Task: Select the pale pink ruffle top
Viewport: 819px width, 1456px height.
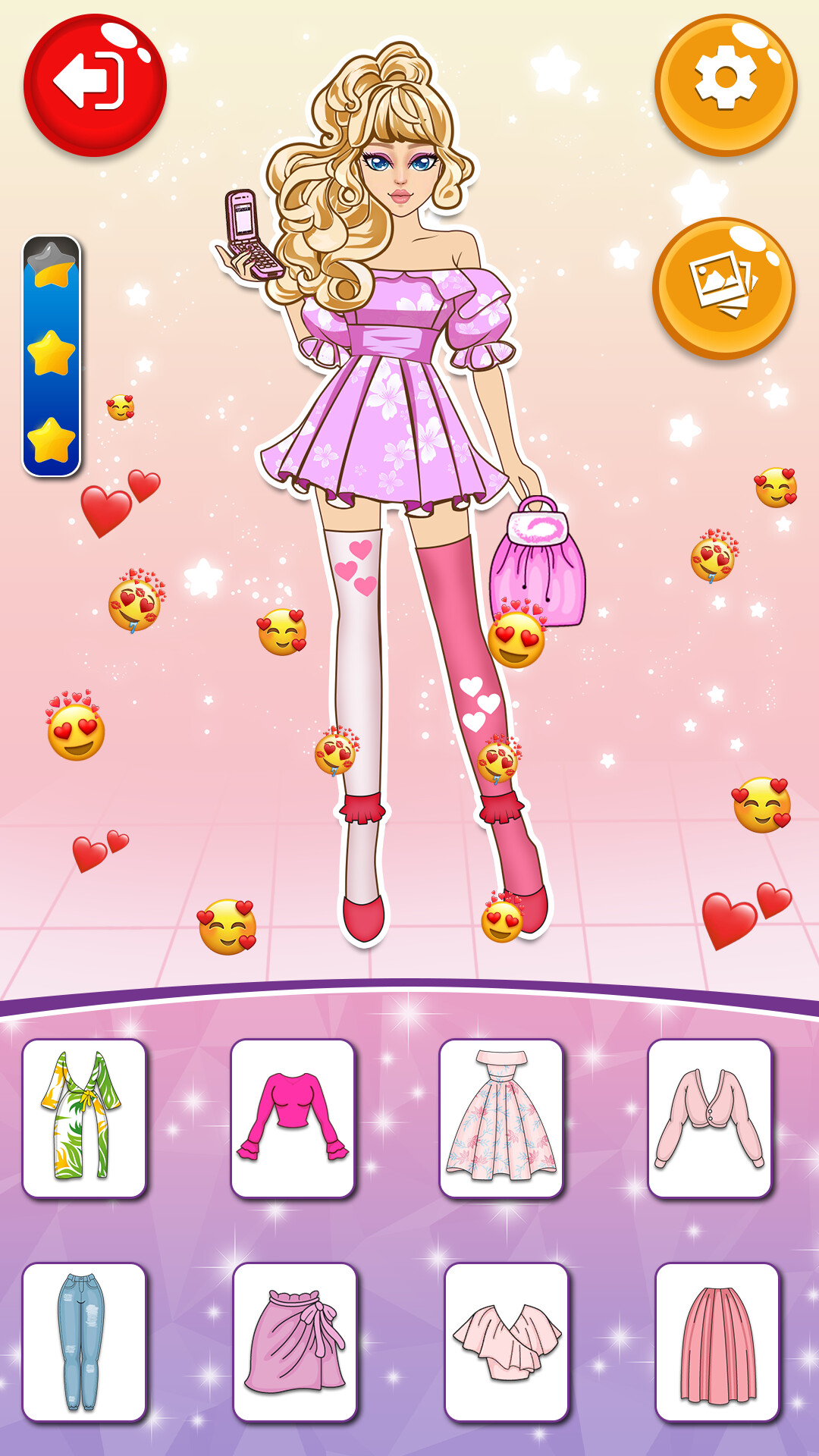Action: (507, 1341)
